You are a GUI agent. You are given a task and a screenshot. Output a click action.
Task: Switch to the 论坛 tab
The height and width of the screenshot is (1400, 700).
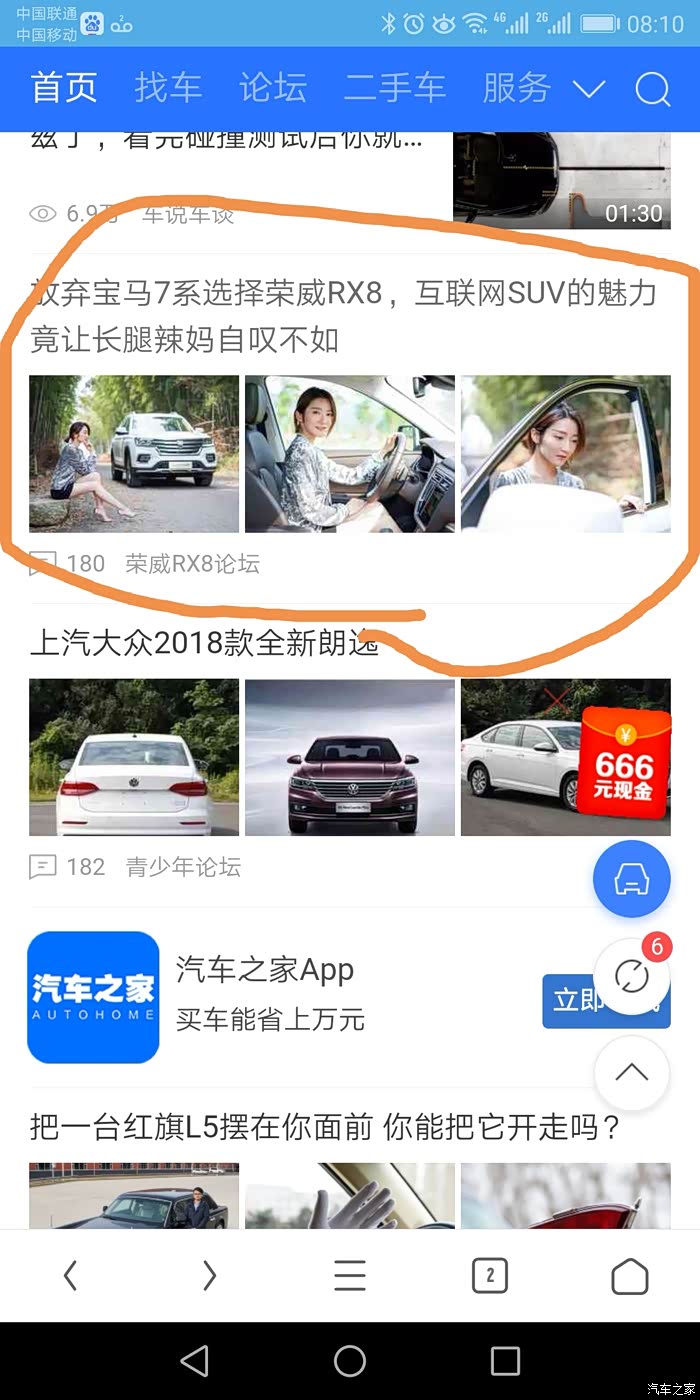[273, 88]
